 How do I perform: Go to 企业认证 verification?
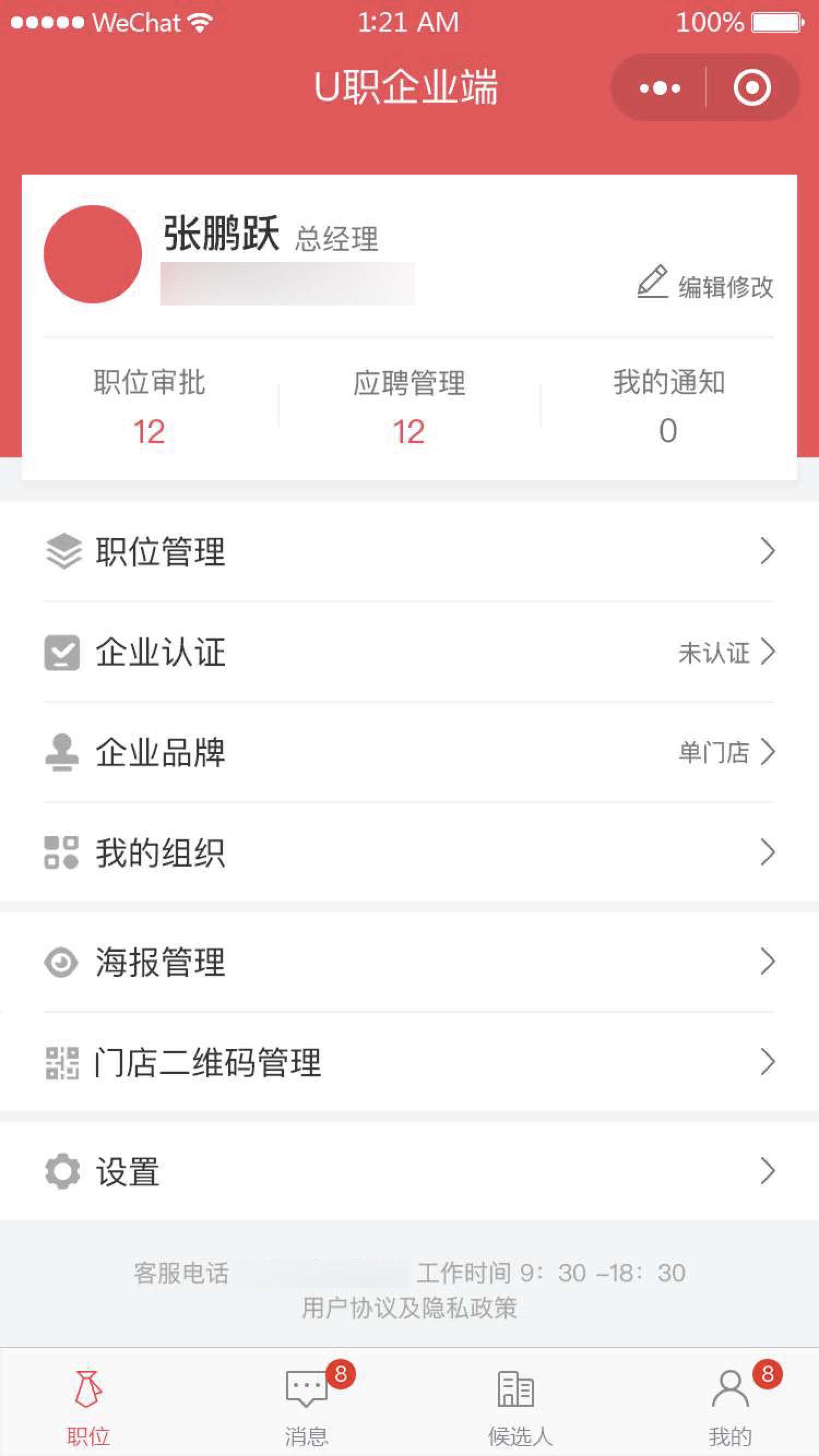[410, 652]
